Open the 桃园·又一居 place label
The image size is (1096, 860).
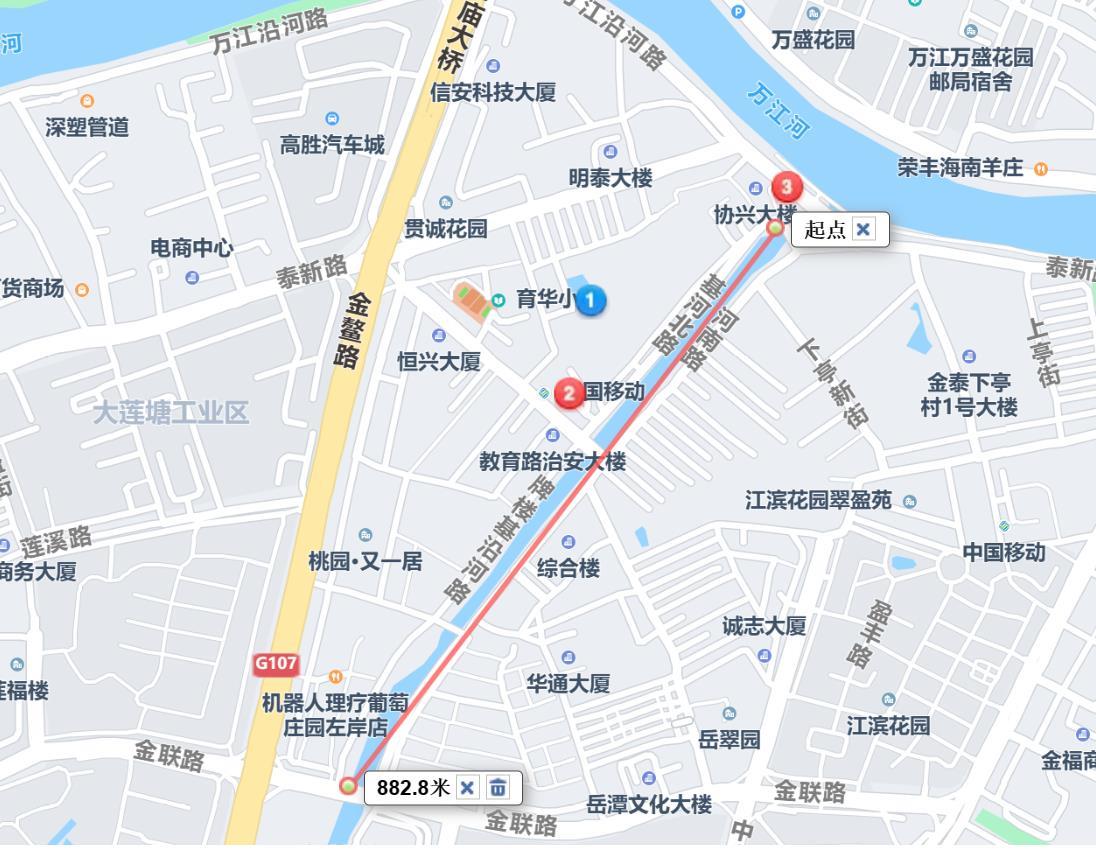pos(365,561)
